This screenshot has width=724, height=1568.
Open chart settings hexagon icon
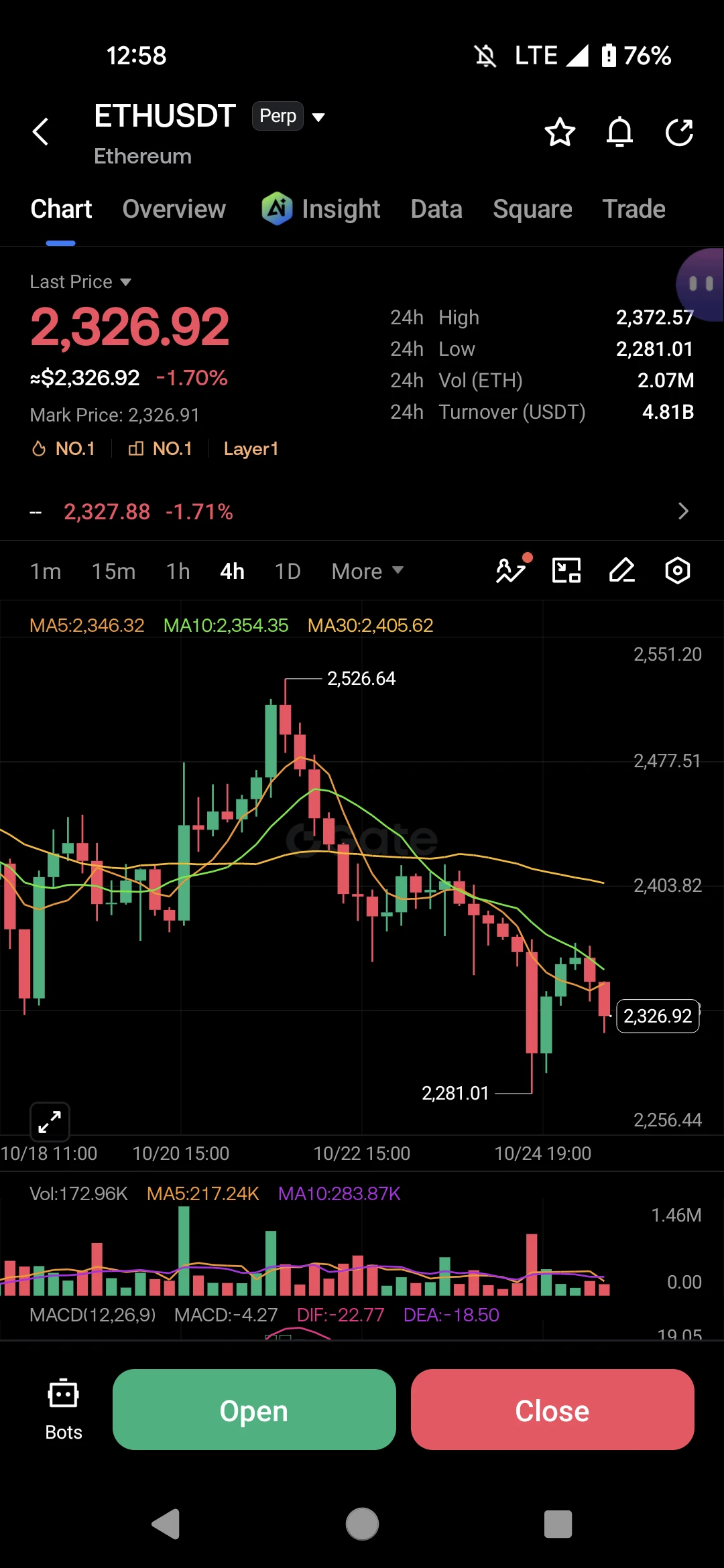[678, 570]
